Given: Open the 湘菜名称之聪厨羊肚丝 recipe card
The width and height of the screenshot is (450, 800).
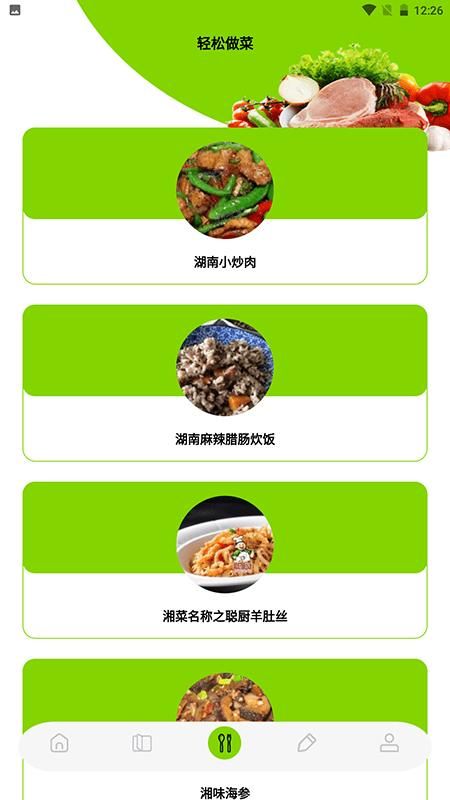Looking at the screenshot, I should 225,560.
